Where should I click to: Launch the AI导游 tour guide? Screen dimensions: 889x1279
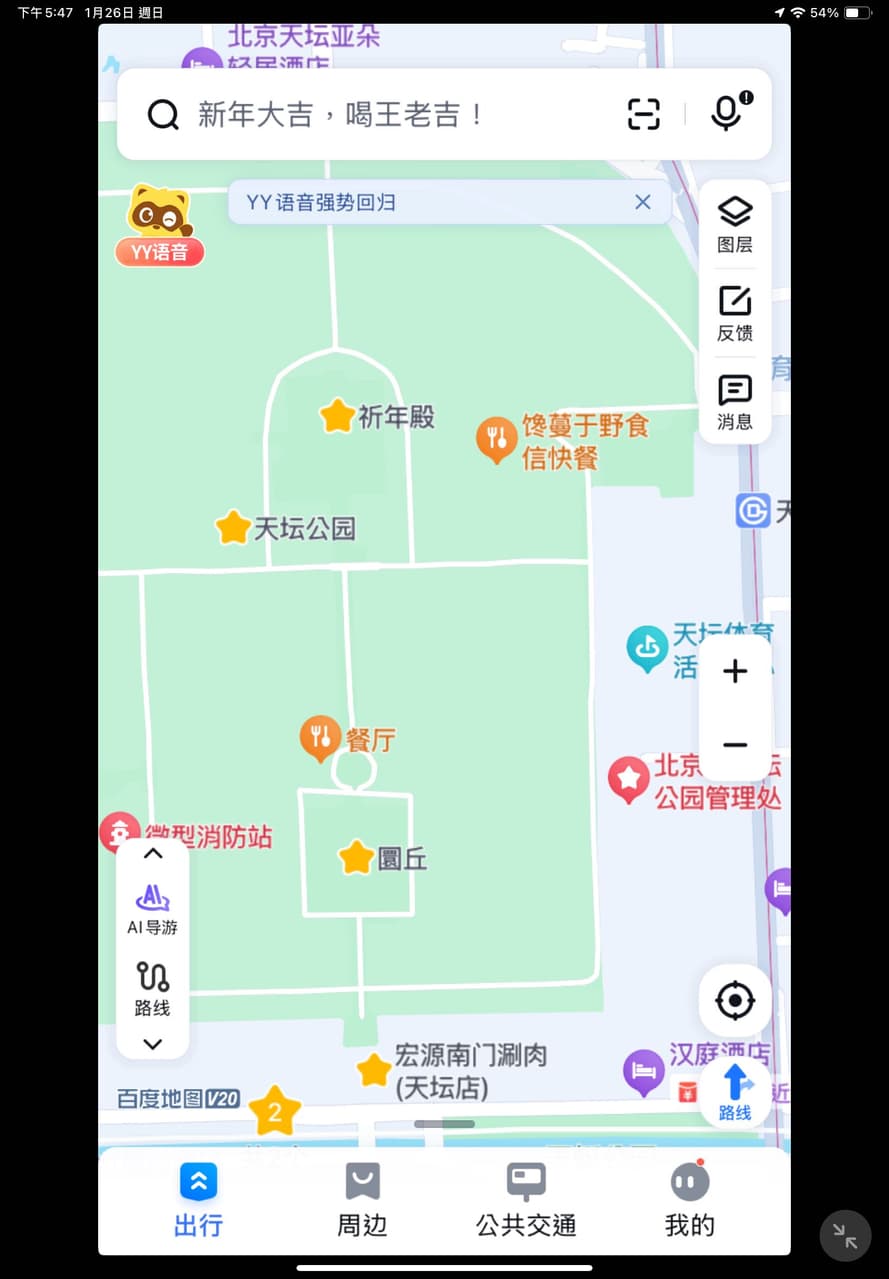(x=152, y=908)
